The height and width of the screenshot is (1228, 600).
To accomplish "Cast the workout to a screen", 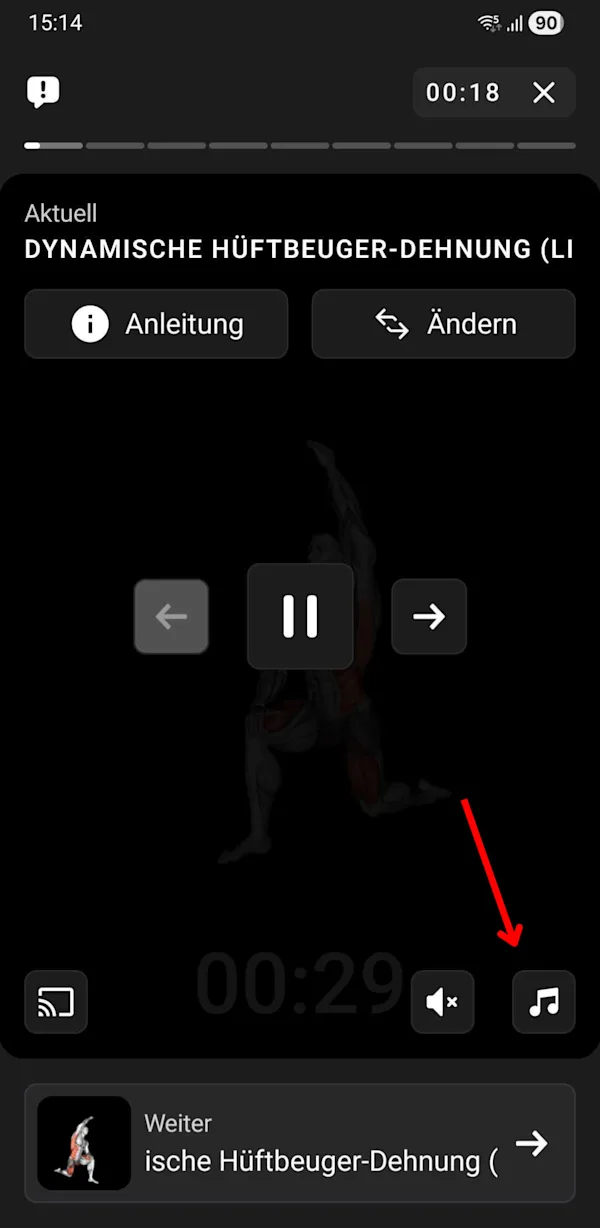I will point(56,1001).
